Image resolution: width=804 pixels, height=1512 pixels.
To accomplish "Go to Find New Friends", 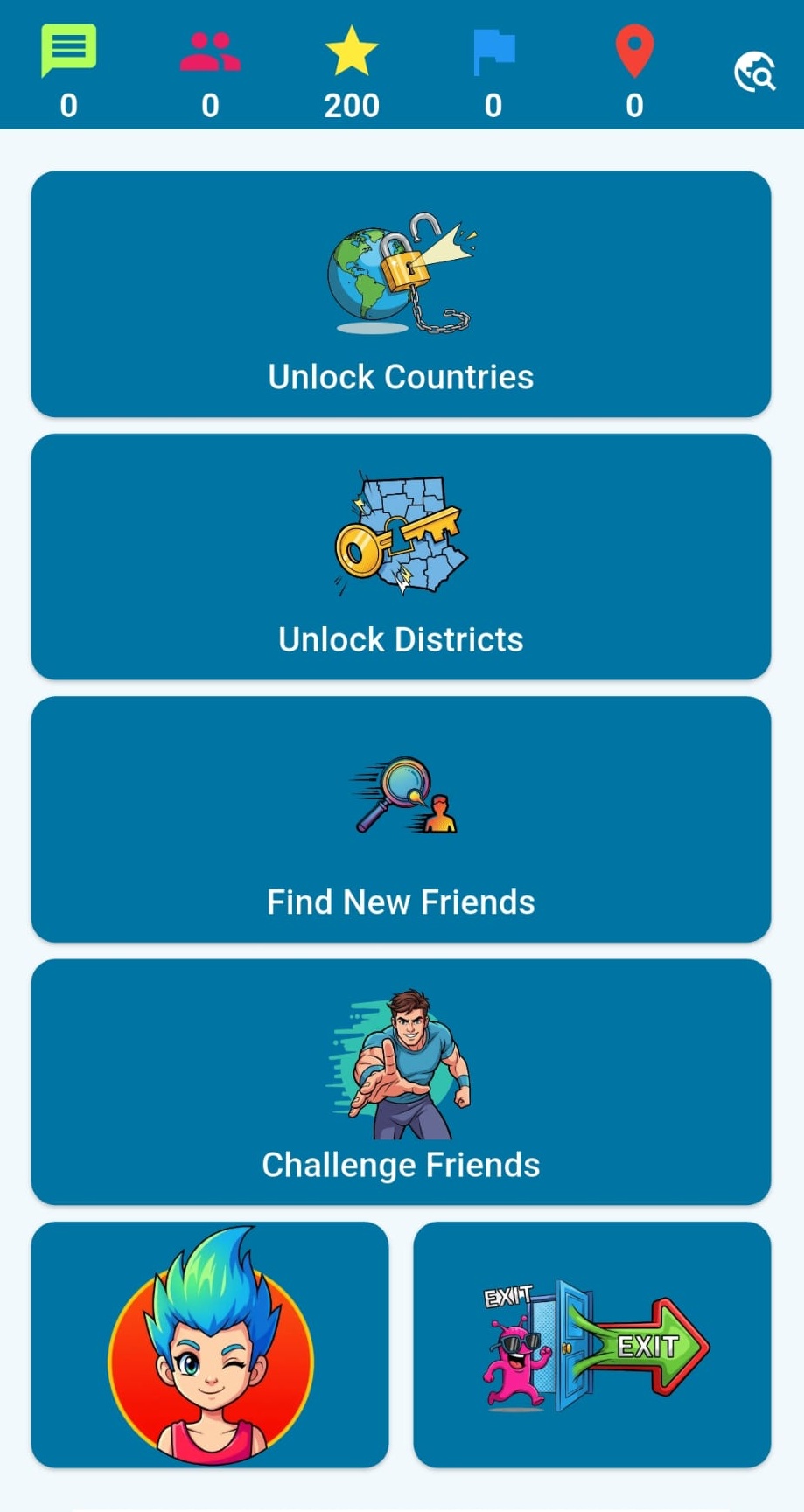I will pyautogui.click(x=401, y=819).
